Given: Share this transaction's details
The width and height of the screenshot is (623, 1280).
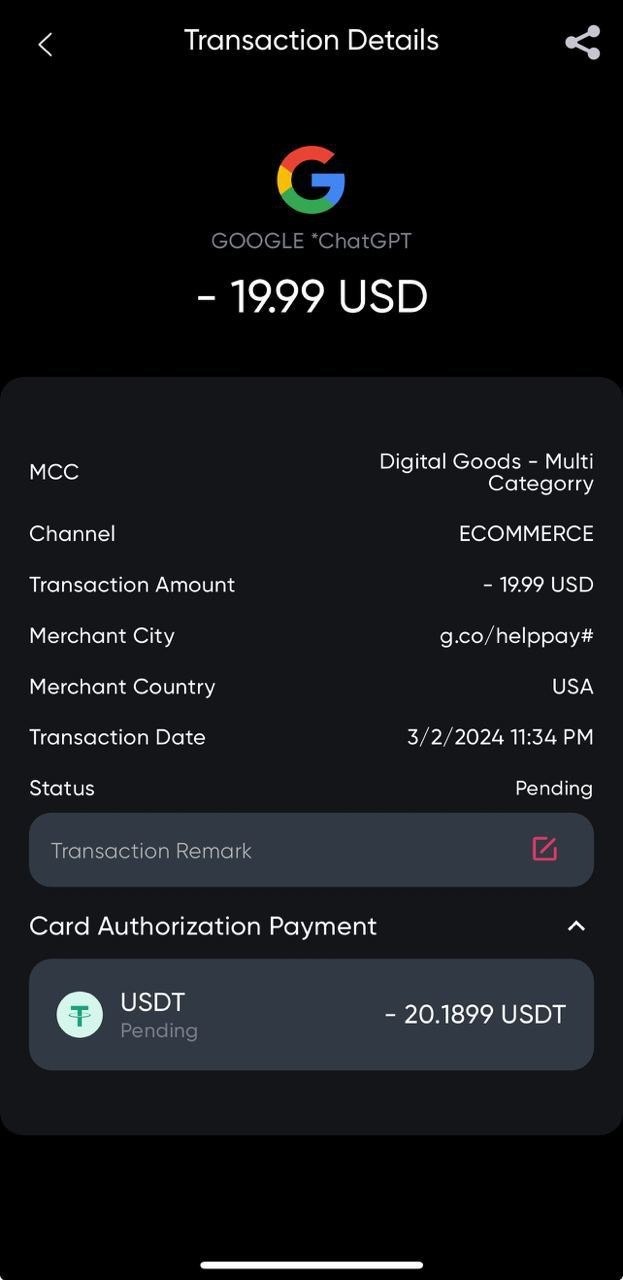Looking at the screenshot, I should [582, 43].
